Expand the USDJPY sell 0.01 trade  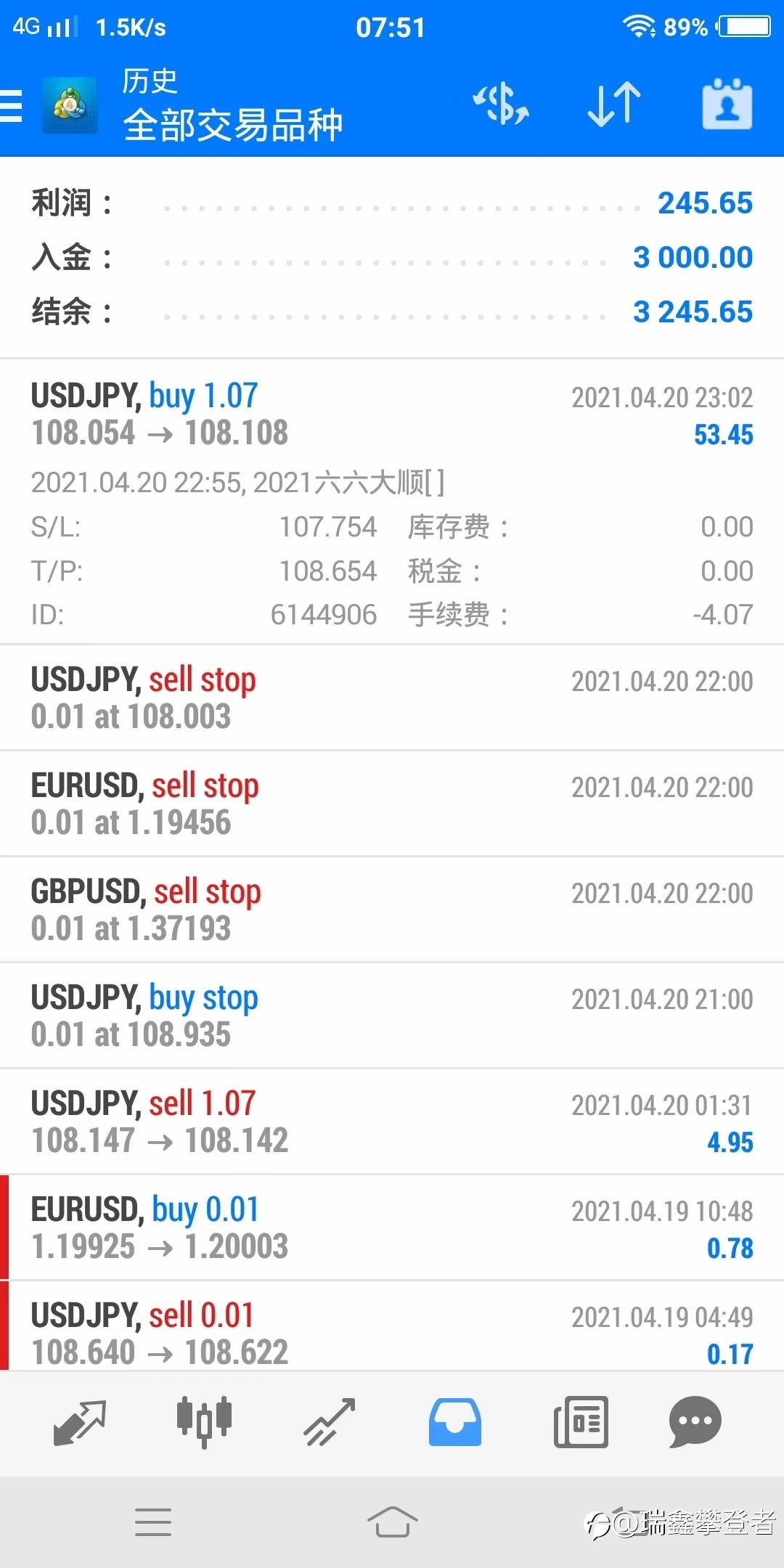[x=392, y=1332]
